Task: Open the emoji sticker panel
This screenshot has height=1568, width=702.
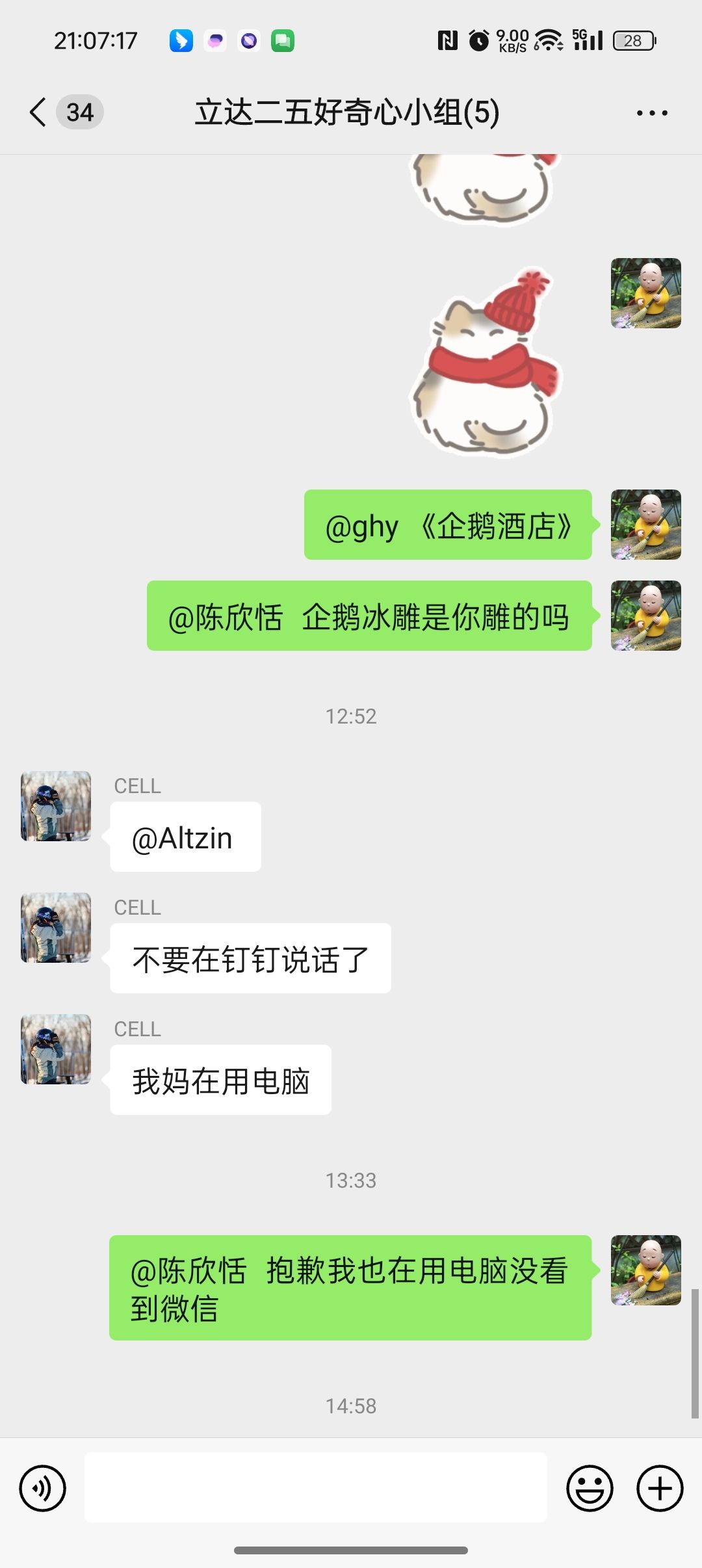Action: pos(590,1488)
